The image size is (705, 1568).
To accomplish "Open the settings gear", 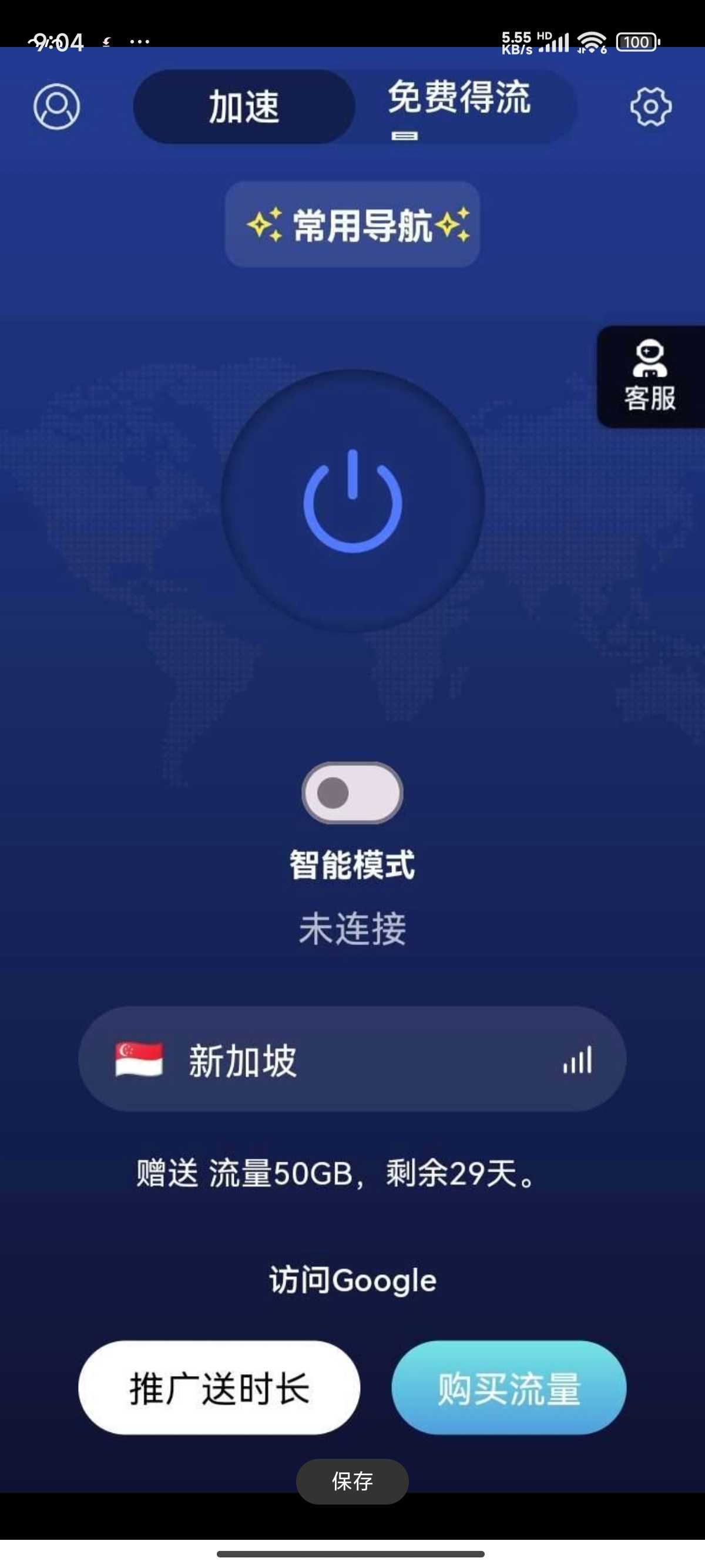I will (650, 106).
